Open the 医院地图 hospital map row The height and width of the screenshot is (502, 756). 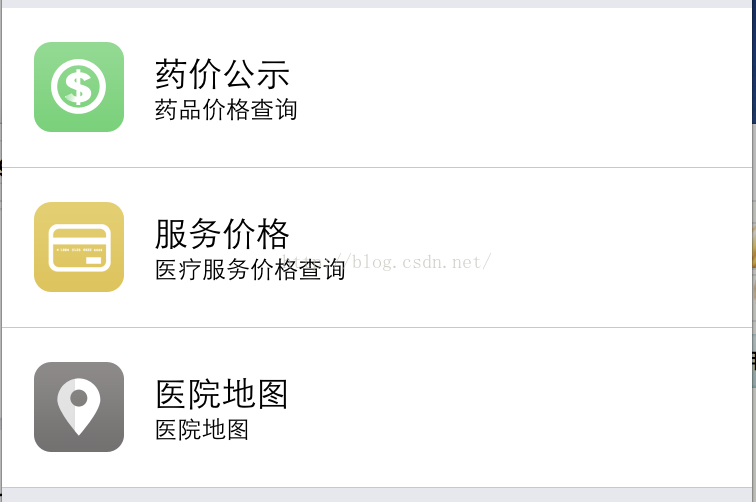[x=377, y=408]
